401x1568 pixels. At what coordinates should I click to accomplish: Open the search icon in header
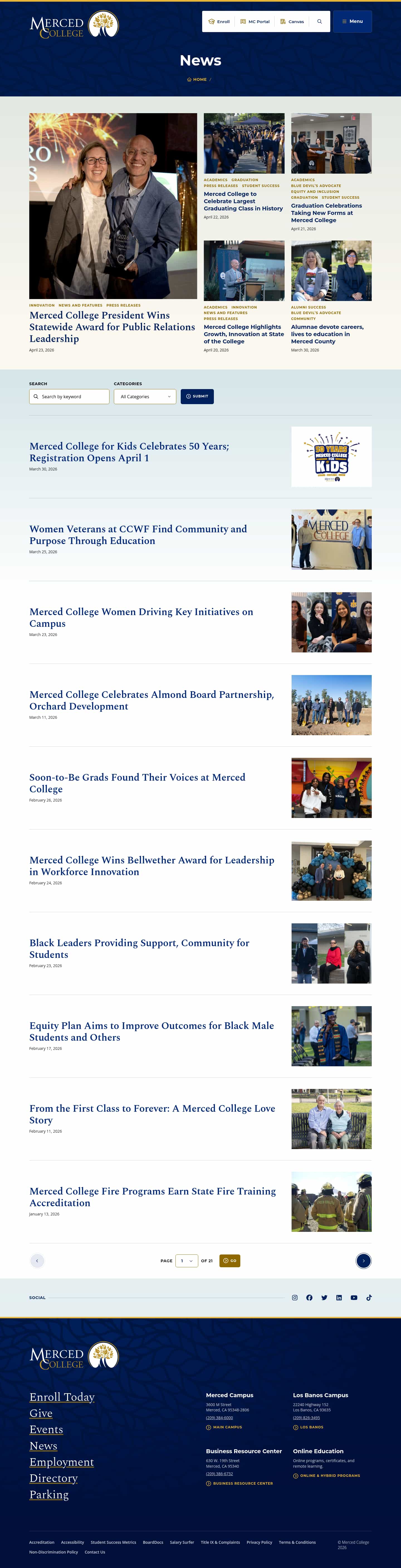(x=319, y=21)
